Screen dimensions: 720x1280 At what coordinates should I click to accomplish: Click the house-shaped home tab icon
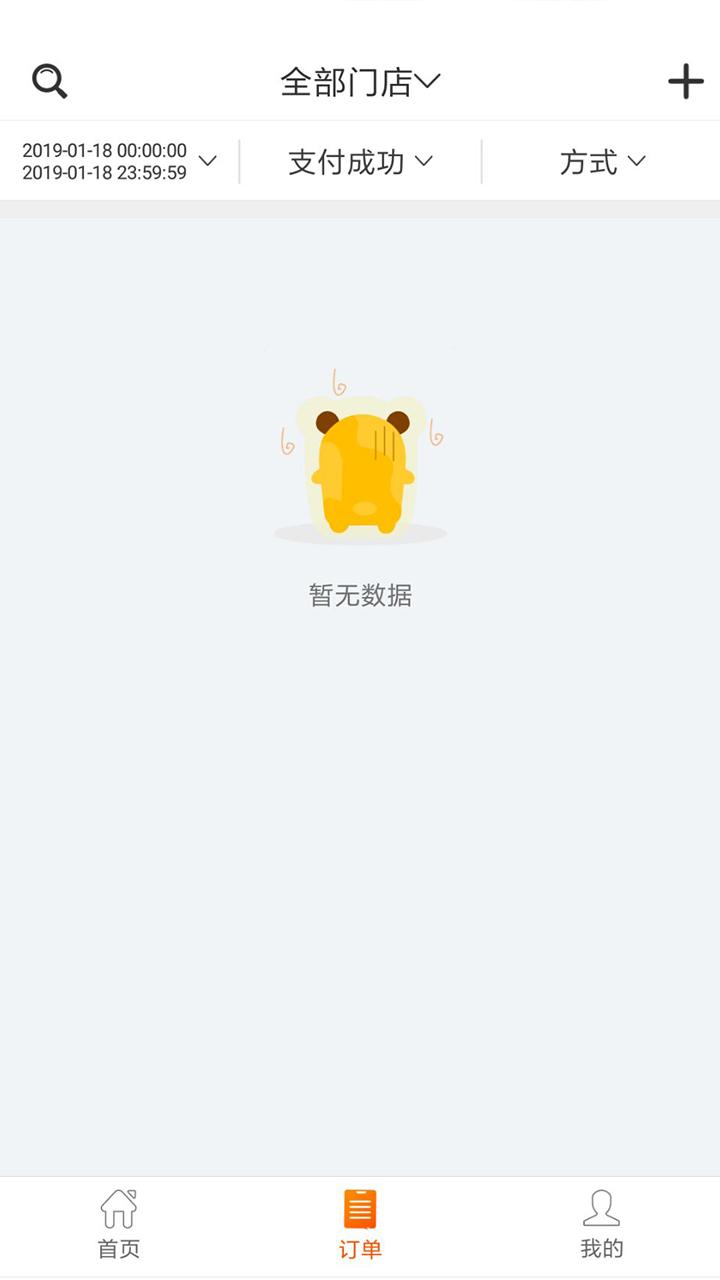point(119,1210)
